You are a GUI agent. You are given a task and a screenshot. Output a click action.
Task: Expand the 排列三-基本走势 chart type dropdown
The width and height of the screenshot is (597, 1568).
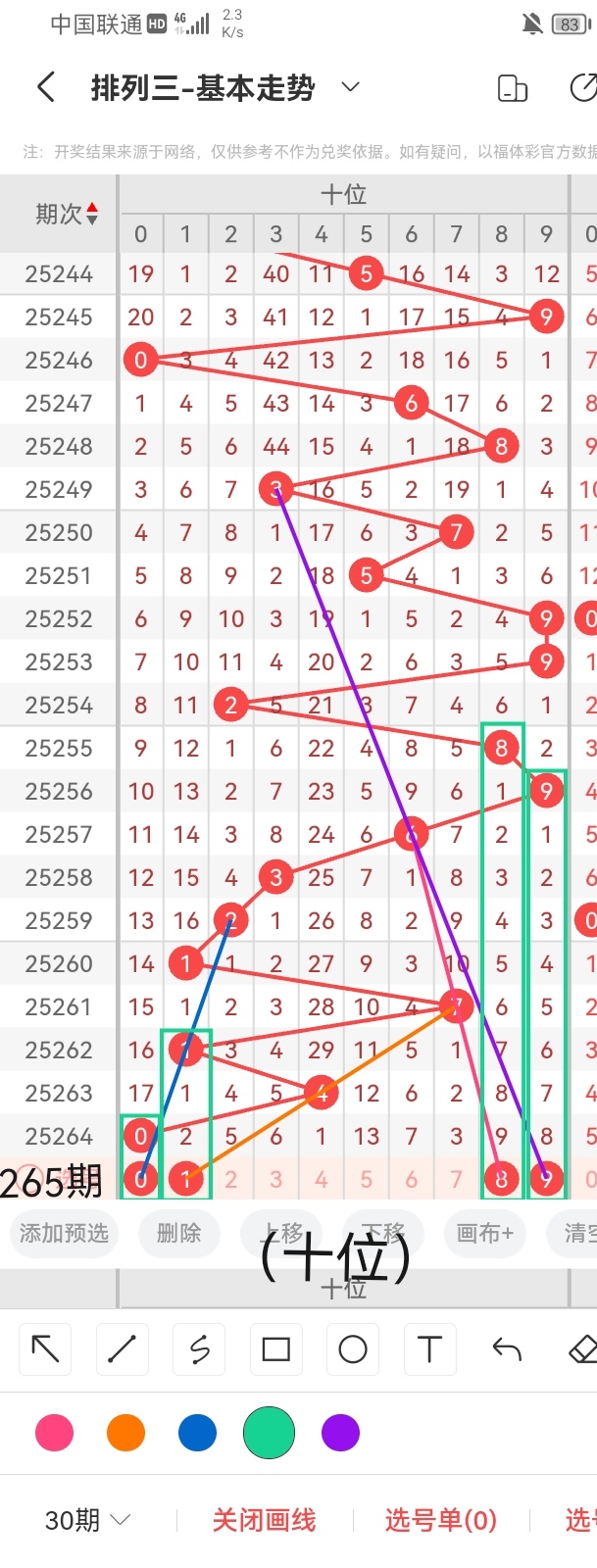pos(350,88)
